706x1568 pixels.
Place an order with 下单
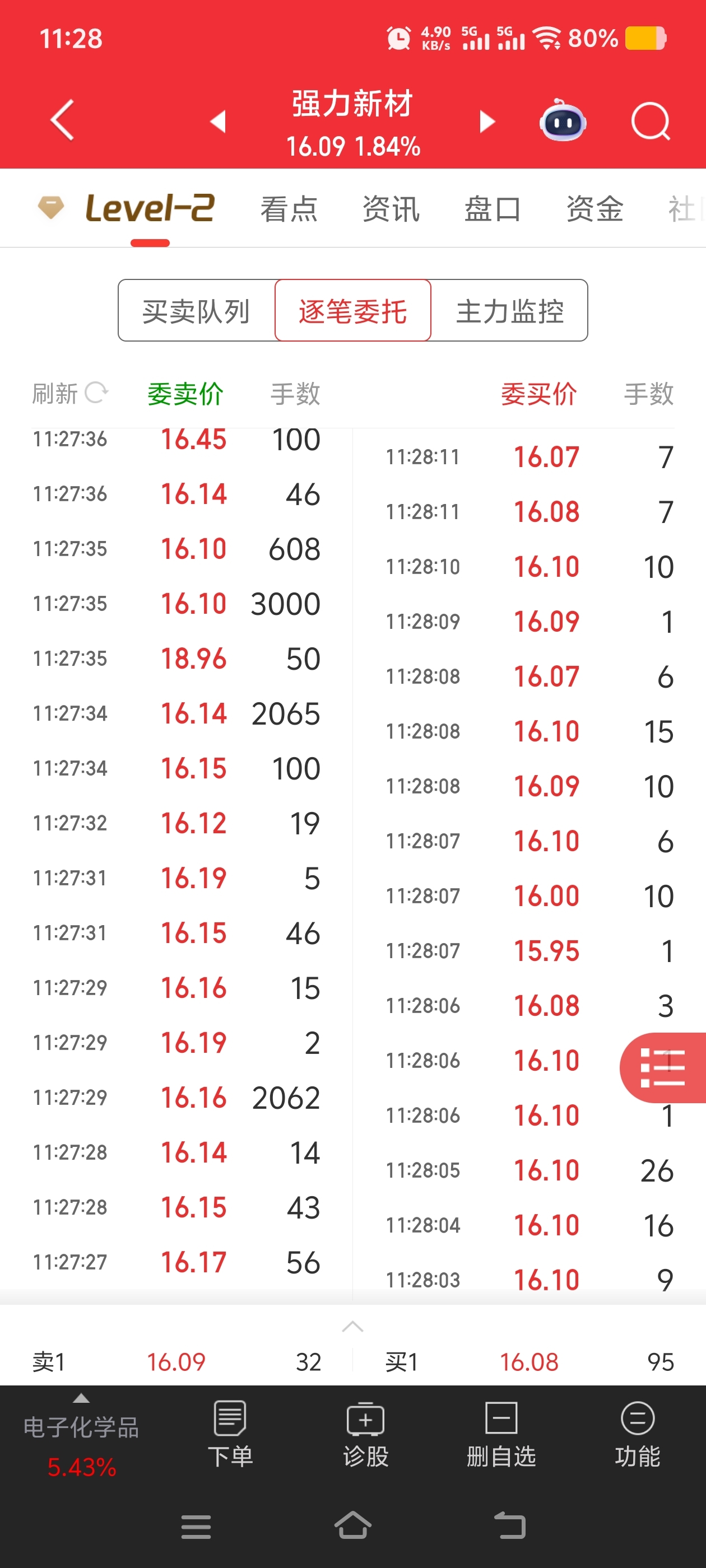pos(230,1434)
